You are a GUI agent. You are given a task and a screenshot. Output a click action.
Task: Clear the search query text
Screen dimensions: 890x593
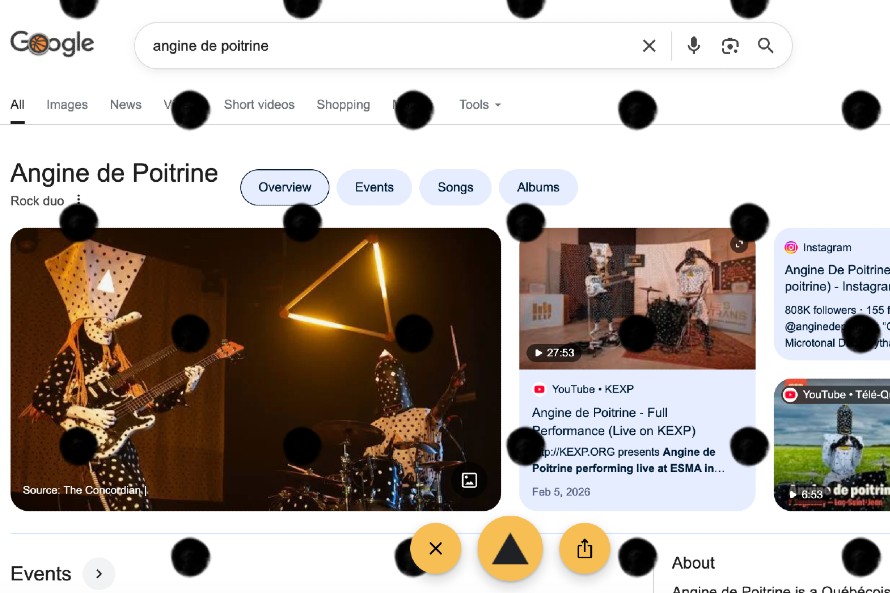click(x=649, y=46)
